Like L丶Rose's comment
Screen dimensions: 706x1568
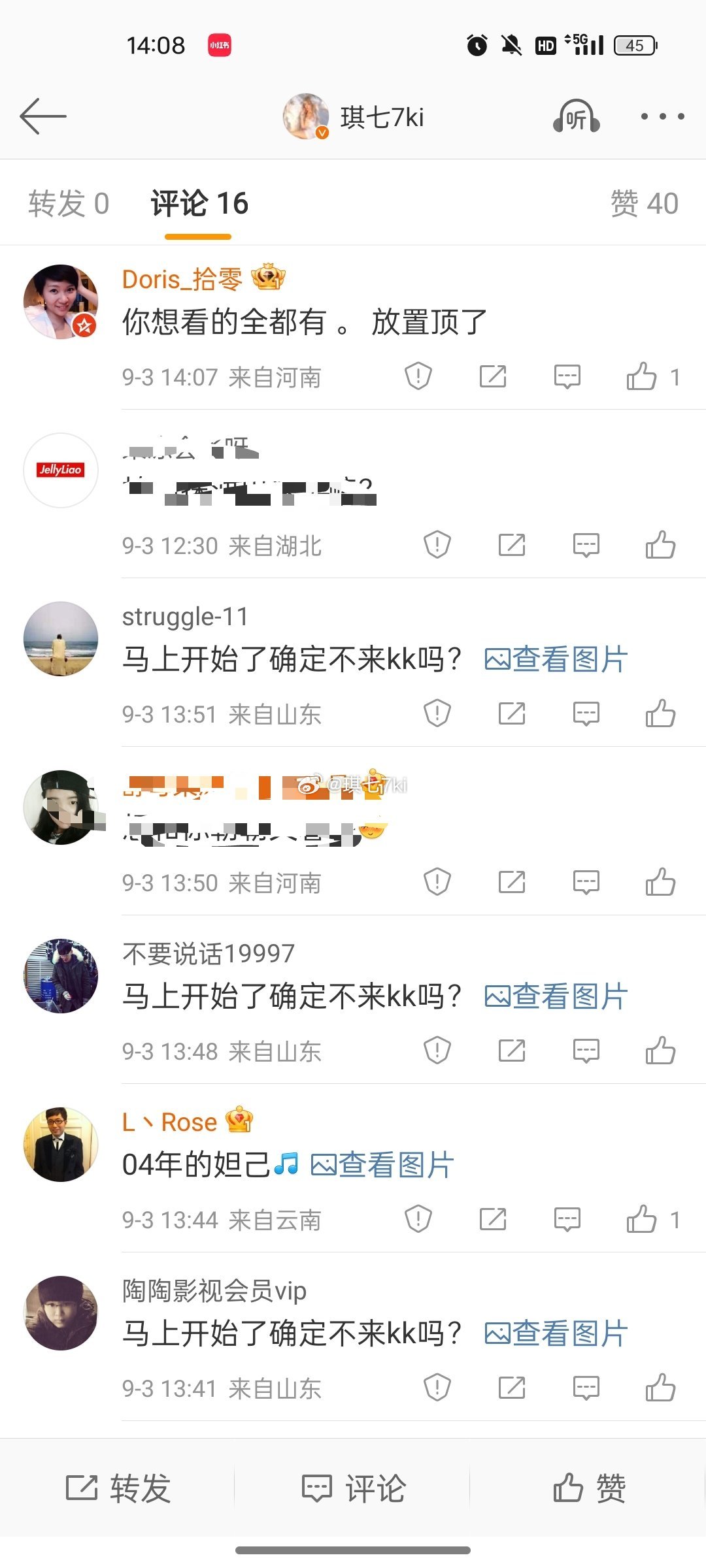click(x=641, y=1219)
